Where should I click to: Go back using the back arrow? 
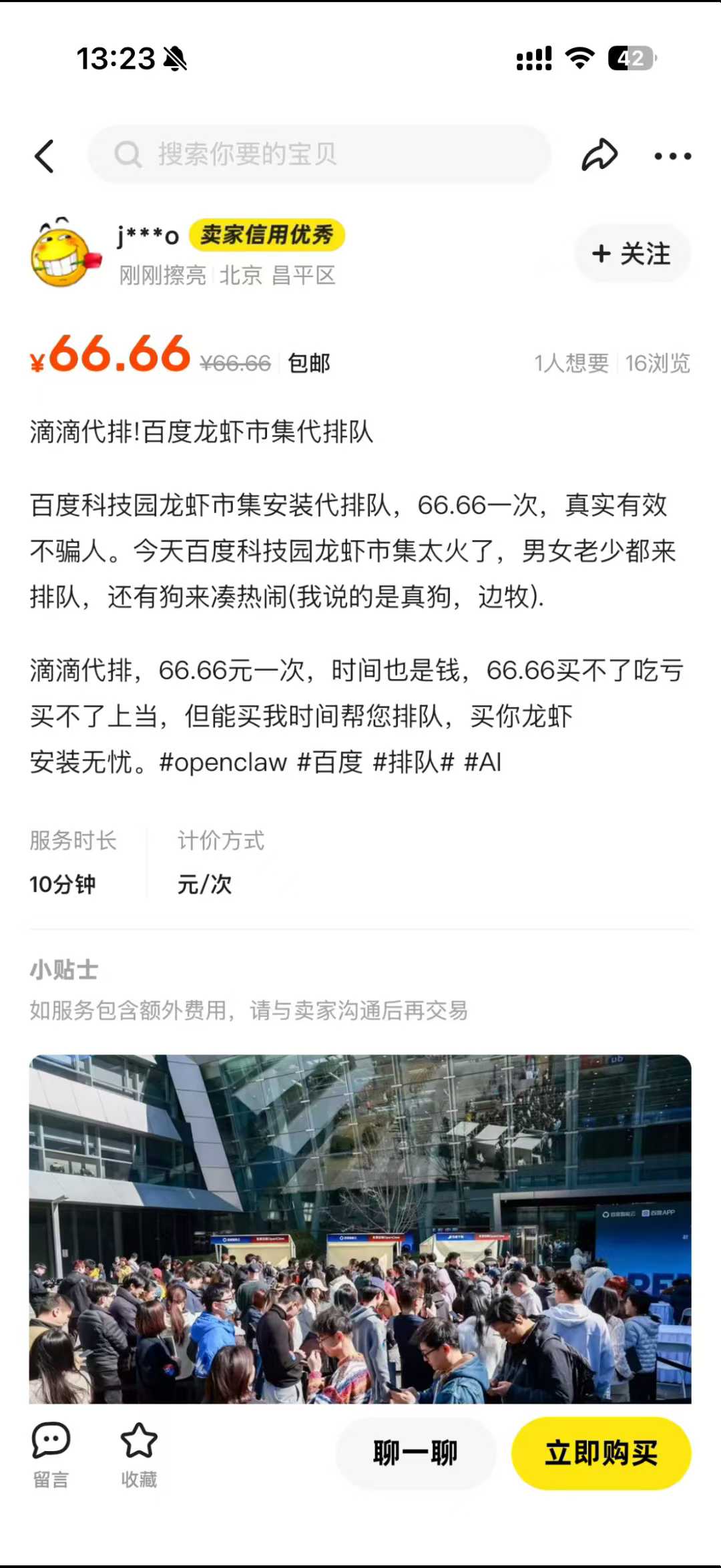click(45, 156)
